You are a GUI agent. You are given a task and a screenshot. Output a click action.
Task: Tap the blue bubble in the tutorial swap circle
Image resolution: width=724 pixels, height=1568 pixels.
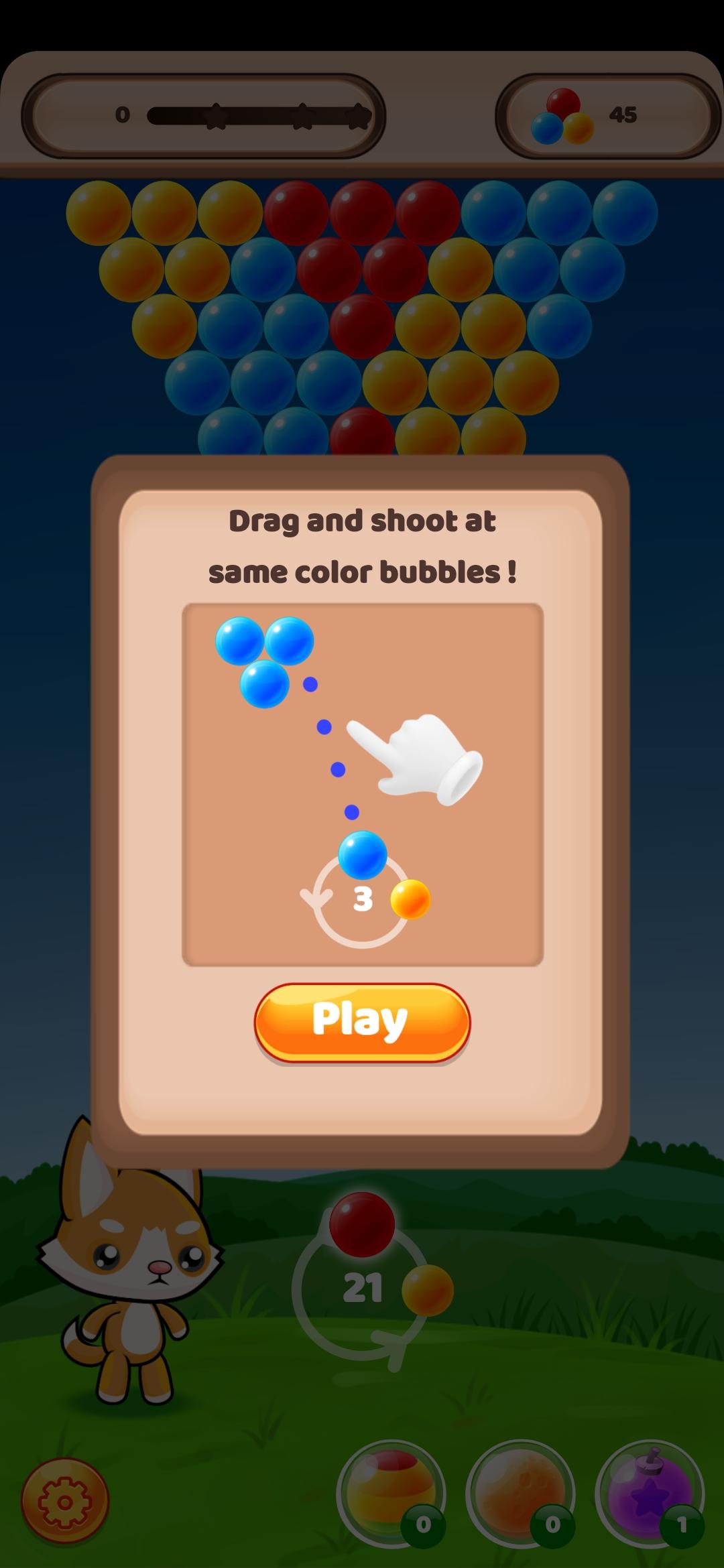(x=362, y=854)
